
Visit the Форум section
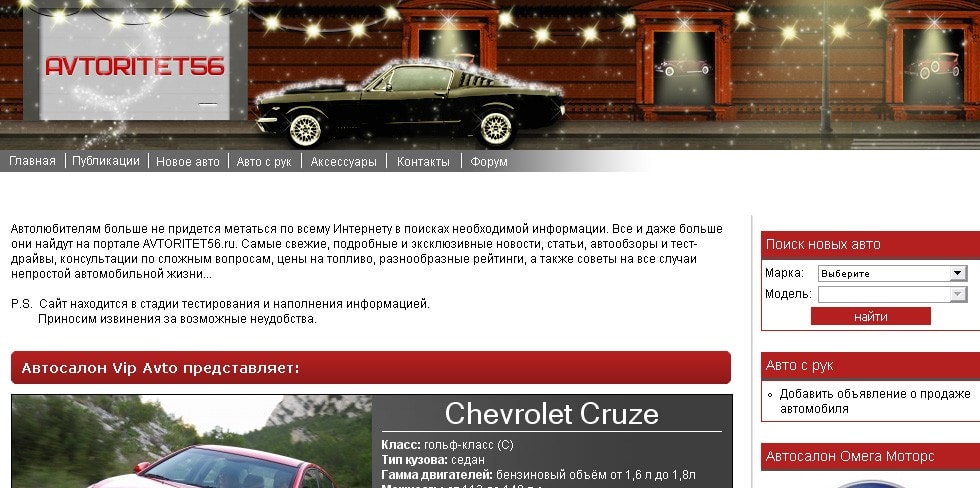coord(489,161)
